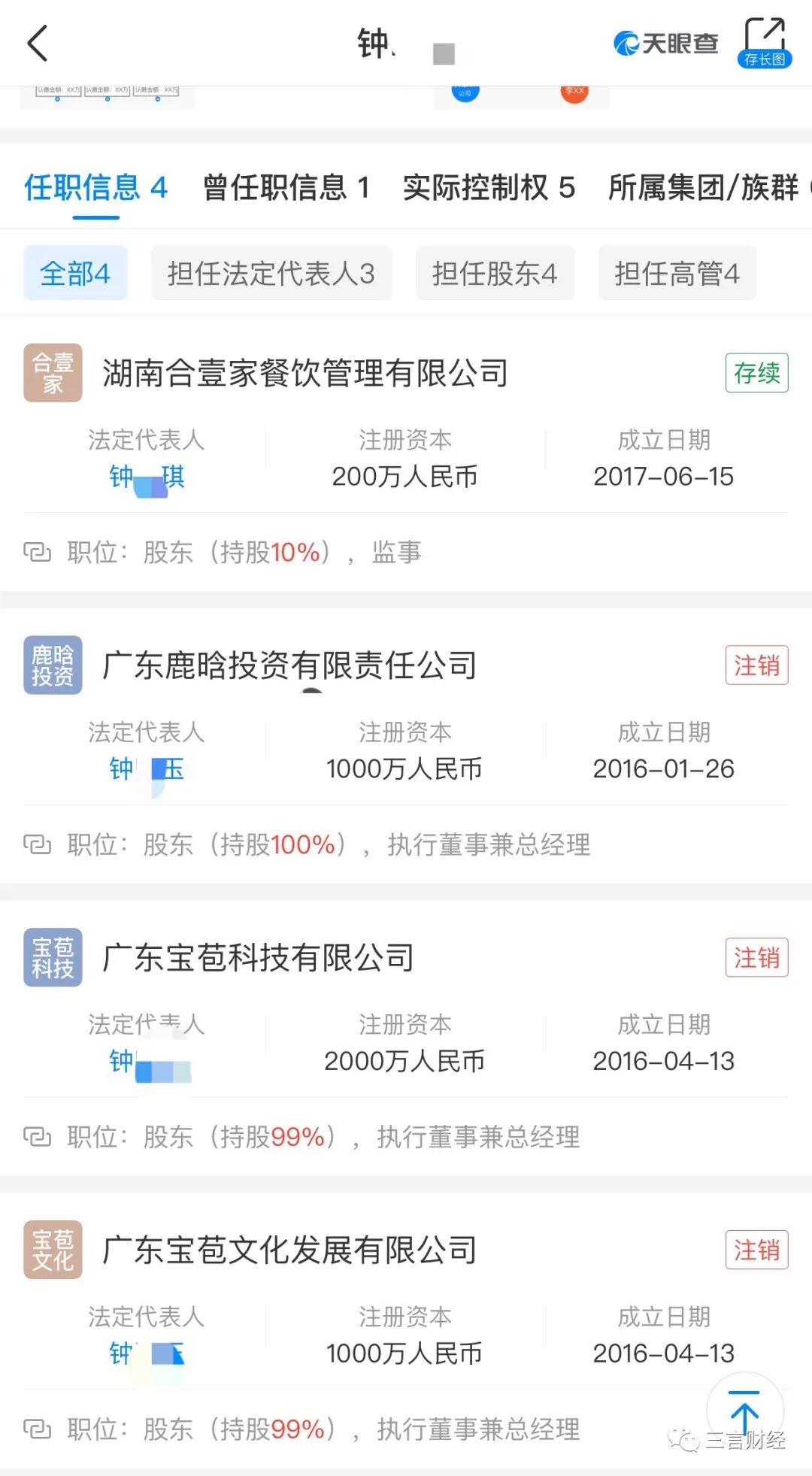
Task: Filter by 担任股东4 chip
Action: tap(495, 274)
